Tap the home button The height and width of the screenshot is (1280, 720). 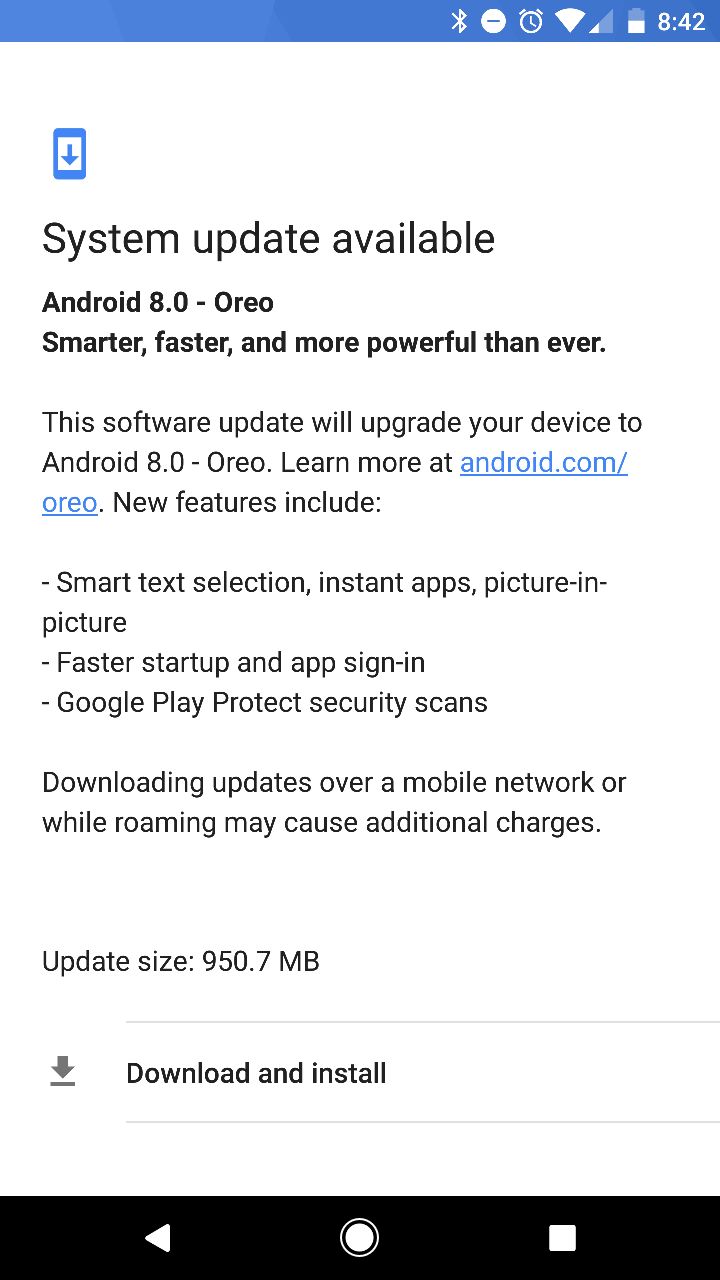click(x=359, y=1238)
